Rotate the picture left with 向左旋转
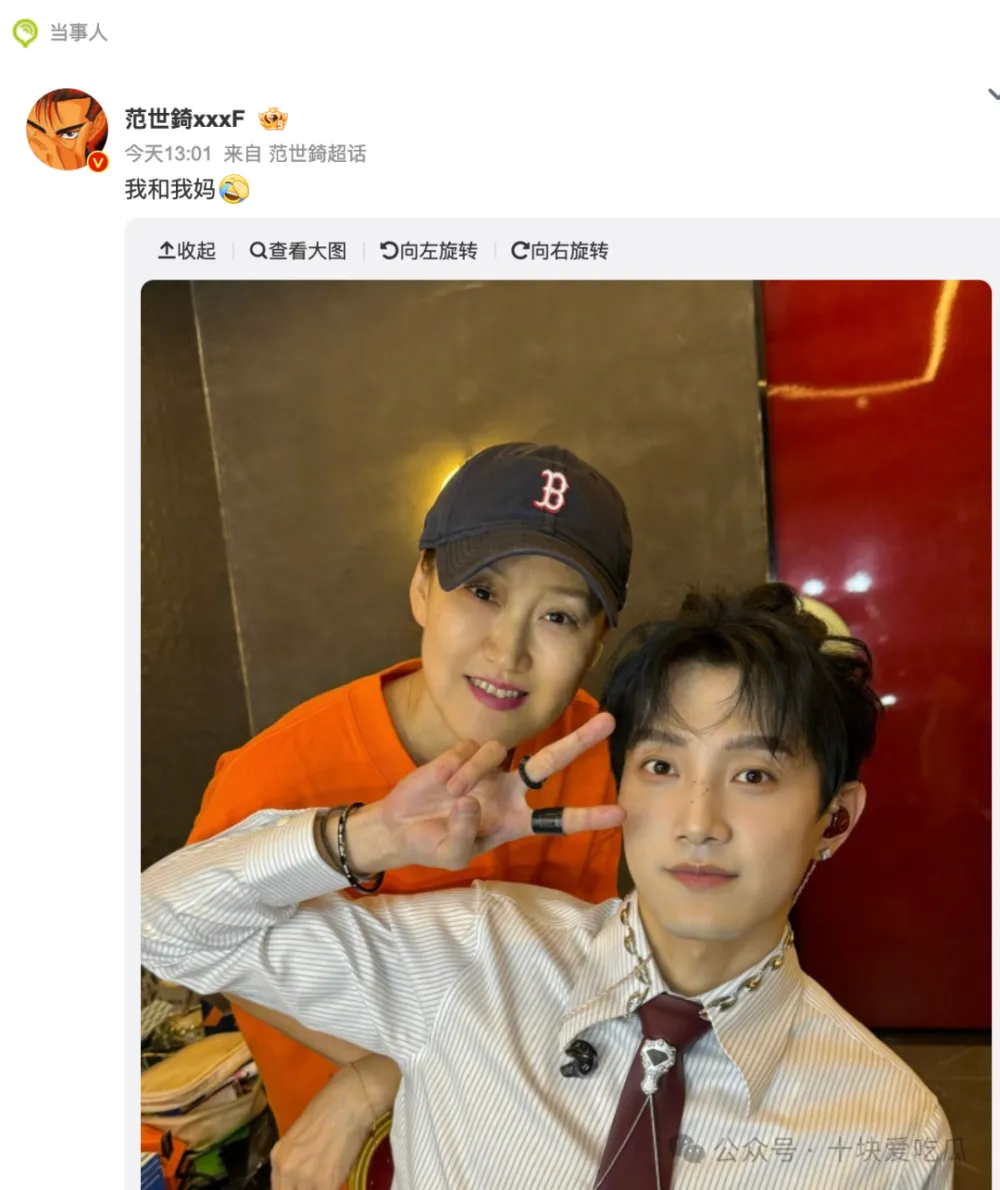The height and width of the screenshot is (1190, 1000). click(x=429, y=251)
